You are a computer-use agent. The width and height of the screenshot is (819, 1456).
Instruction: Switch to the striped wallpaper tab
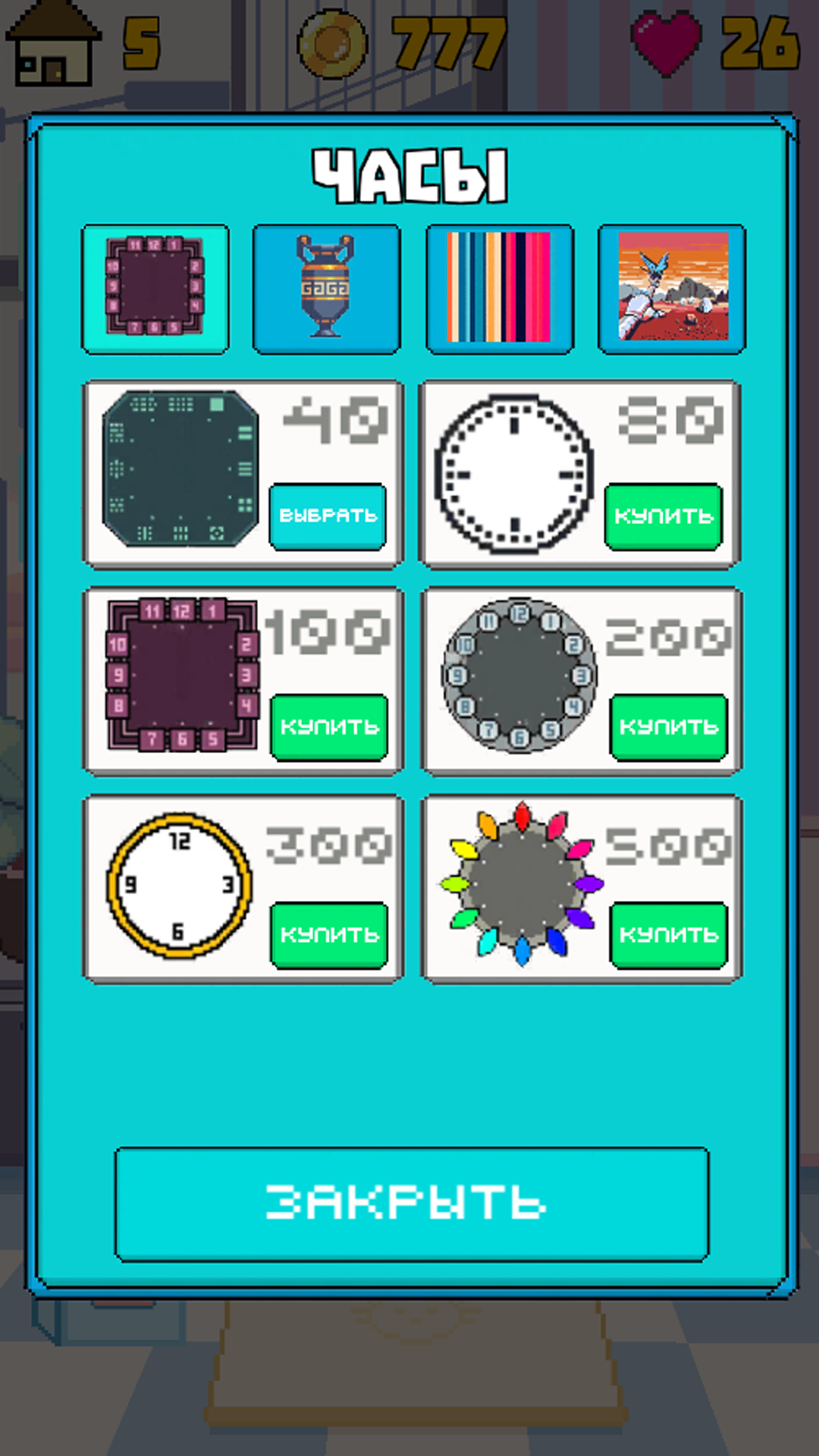(500, 289)
